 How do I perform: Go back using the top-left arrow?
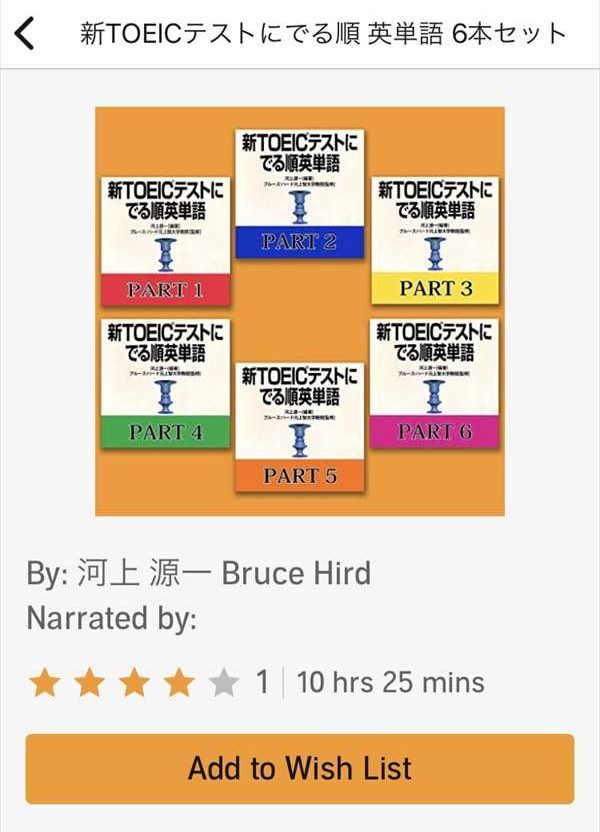coord(24,33)
